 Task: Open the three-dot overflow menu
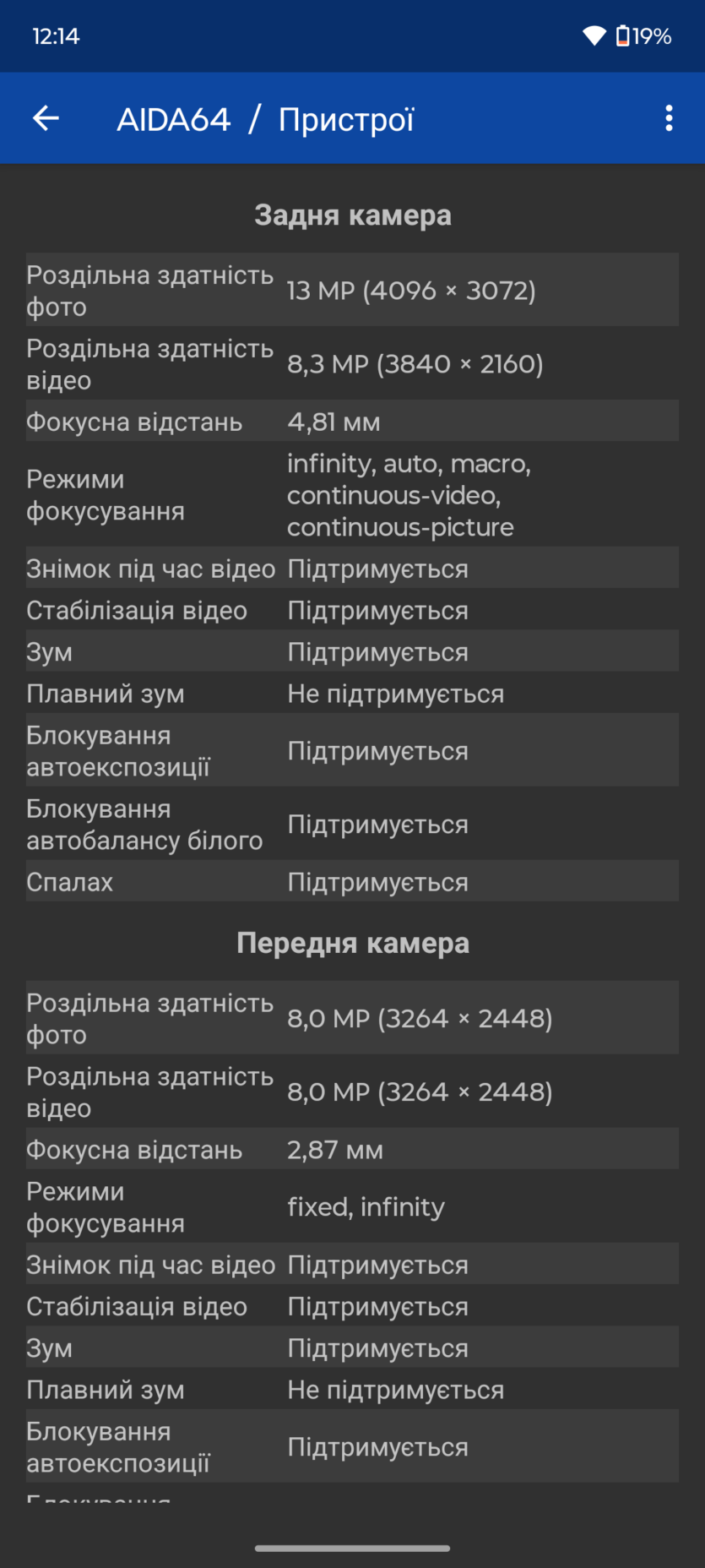click(x=669, y=118)
